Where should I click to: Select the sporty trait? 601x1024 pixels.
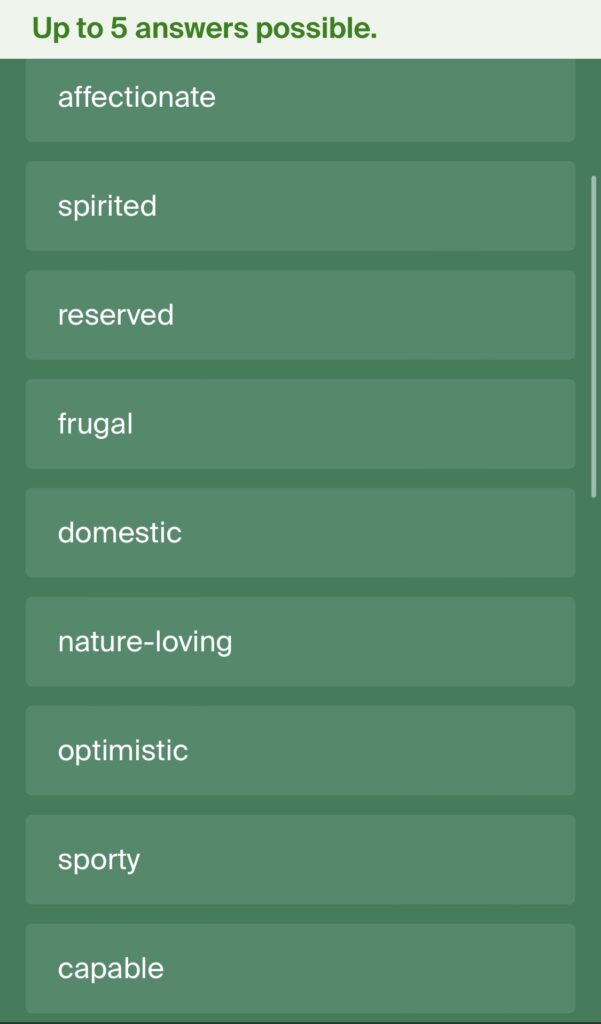300,860
